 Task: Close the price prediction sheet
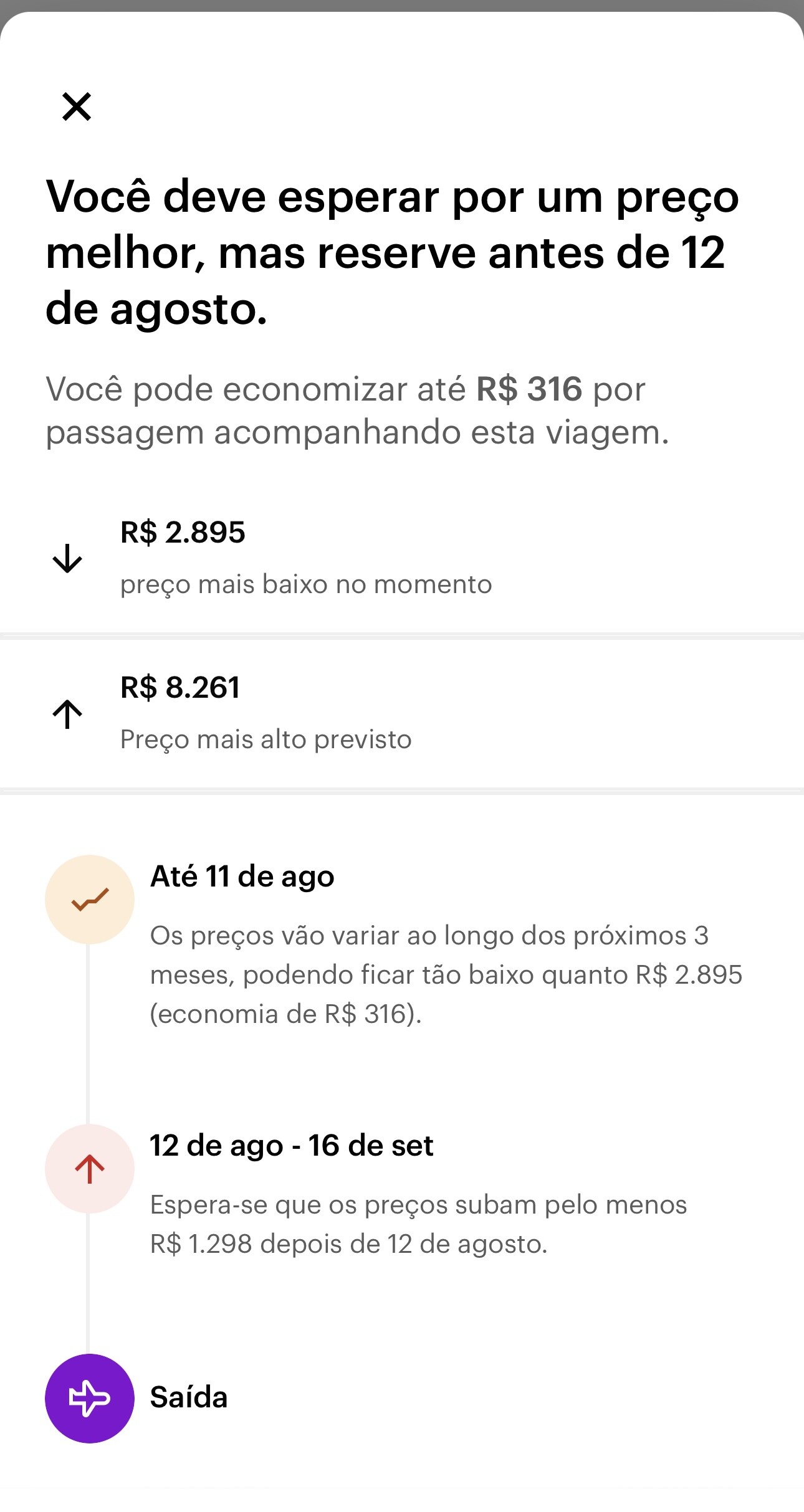point(77,107)
